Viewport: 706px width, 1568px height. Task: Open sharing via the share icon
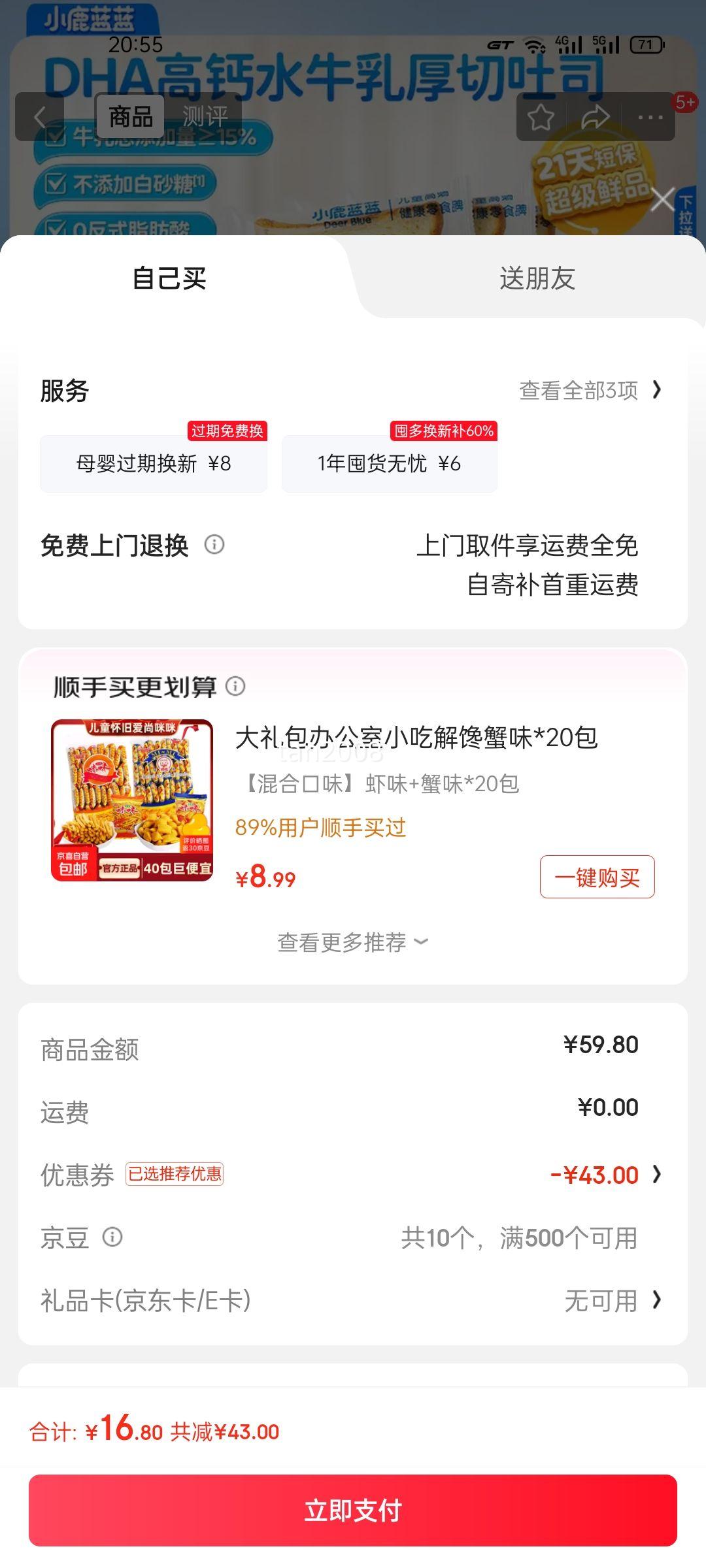pyautogui.click(x=594, y=118)
